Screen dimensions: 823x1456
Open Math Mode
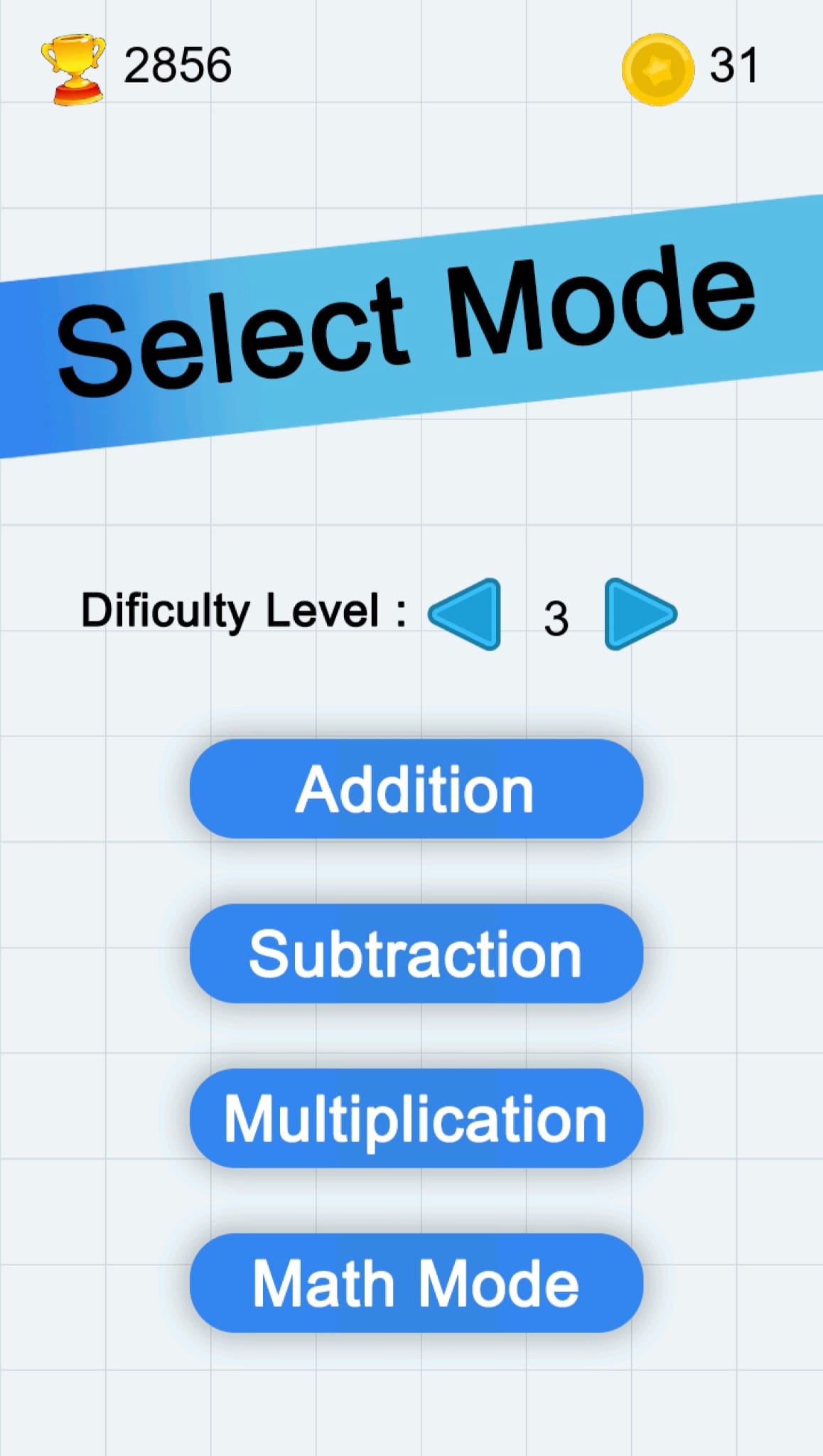416,1283
